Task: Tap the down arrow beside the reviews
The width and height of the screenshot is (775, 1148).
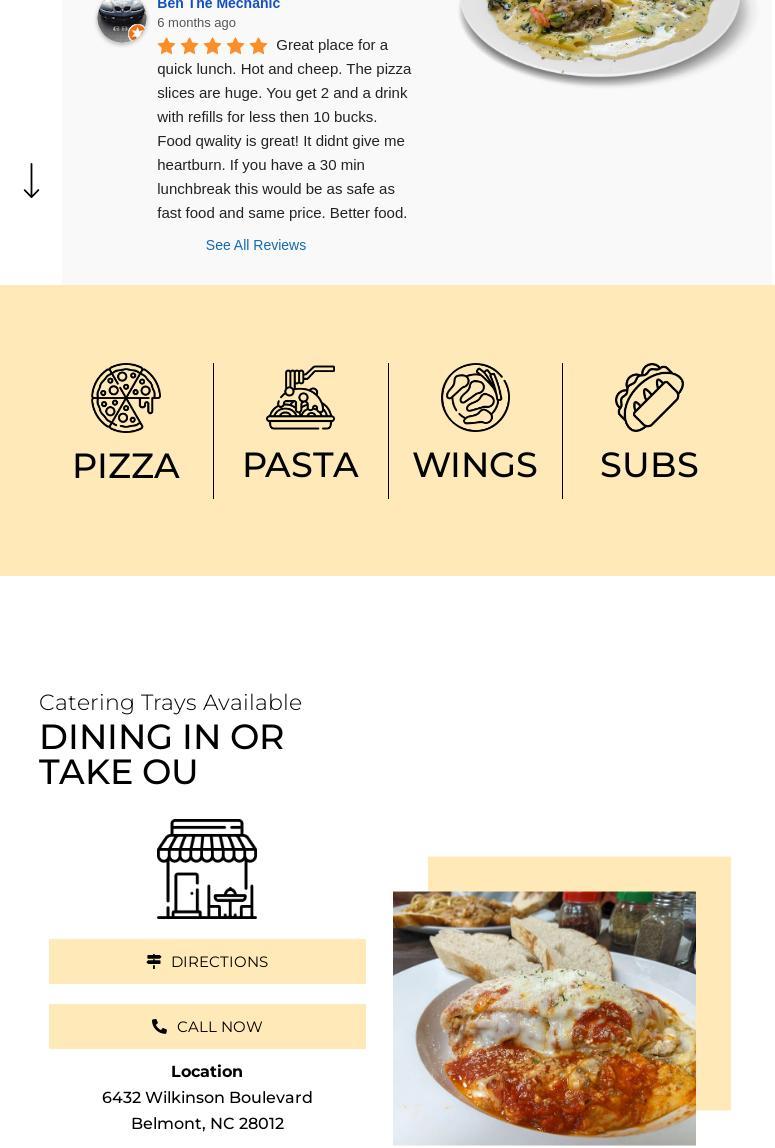Action: [x=32, y=181]
